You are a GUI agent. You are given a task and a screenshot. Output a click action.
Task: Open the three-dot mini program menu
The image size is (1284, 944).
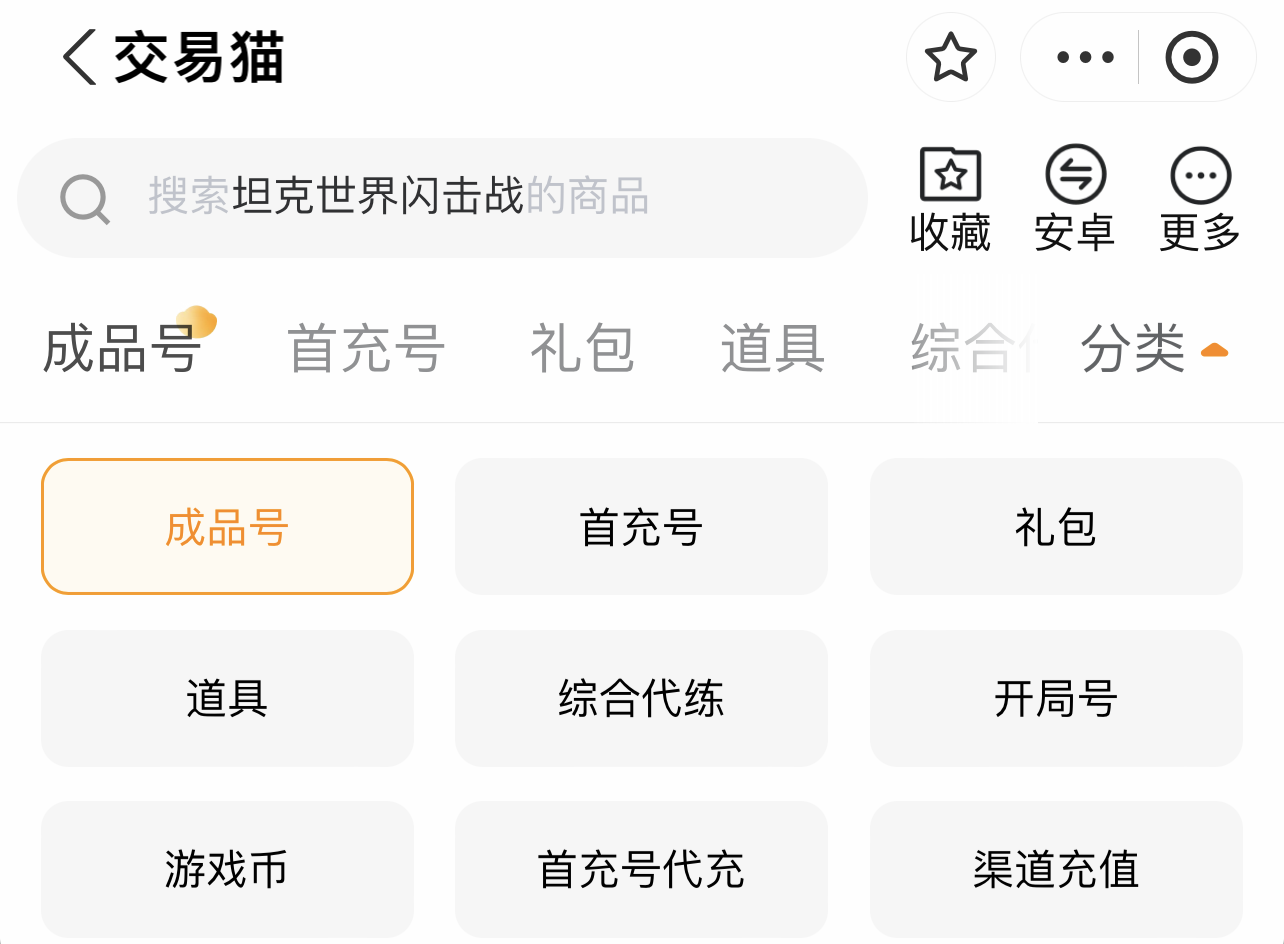[1085, 57]
